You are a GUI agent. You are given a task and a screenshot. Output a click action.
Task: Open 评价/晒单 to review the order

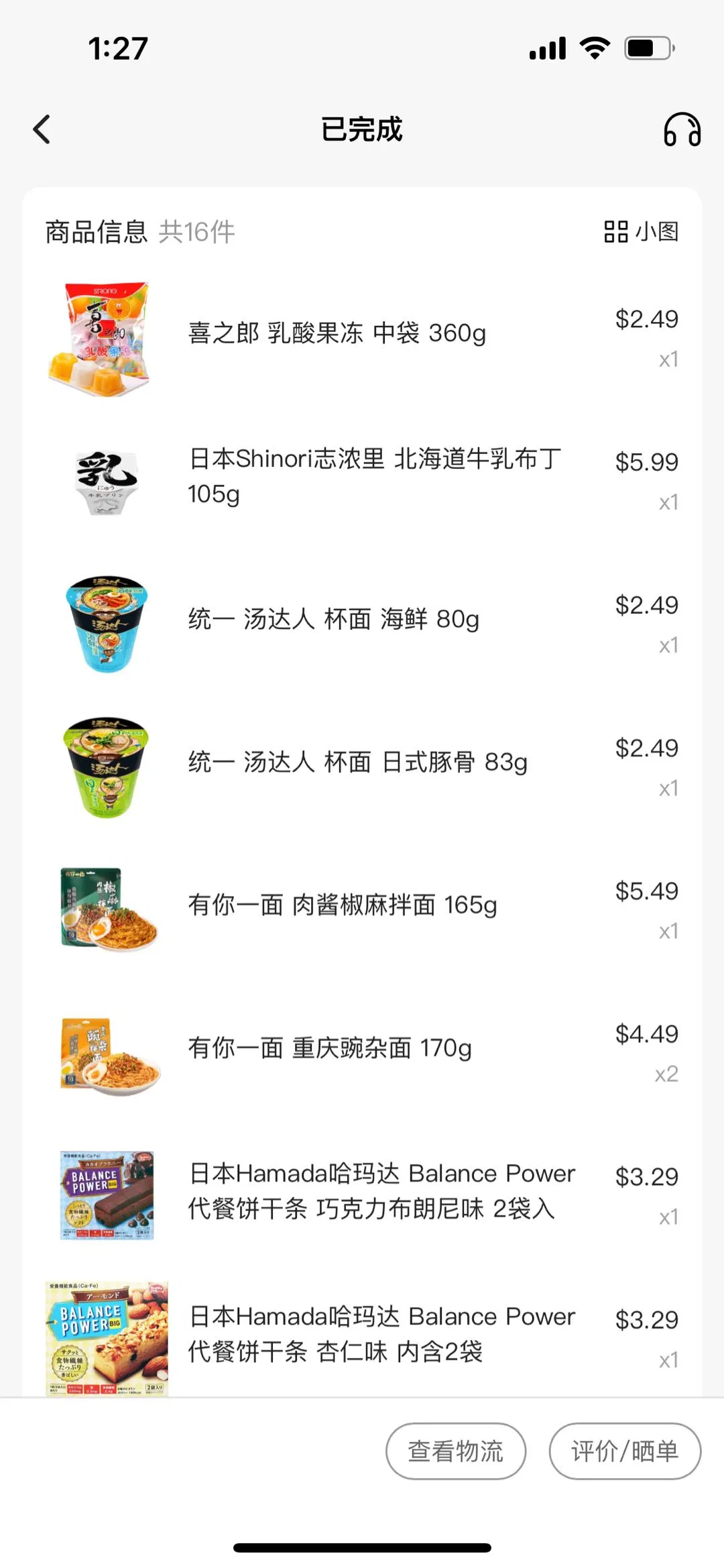click(625, 1451)
